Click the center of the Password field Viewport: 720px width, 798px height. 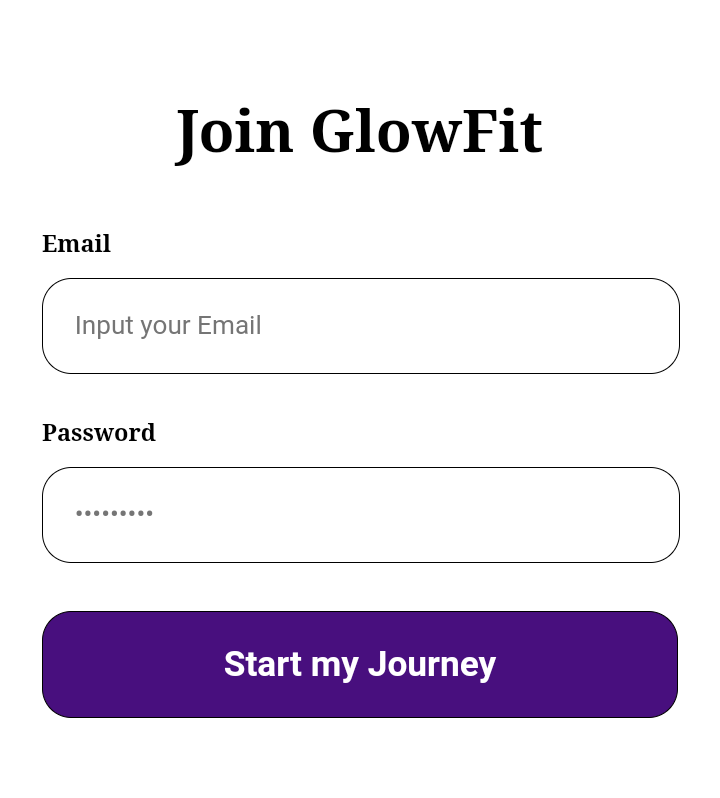click(x=360, y=515)
